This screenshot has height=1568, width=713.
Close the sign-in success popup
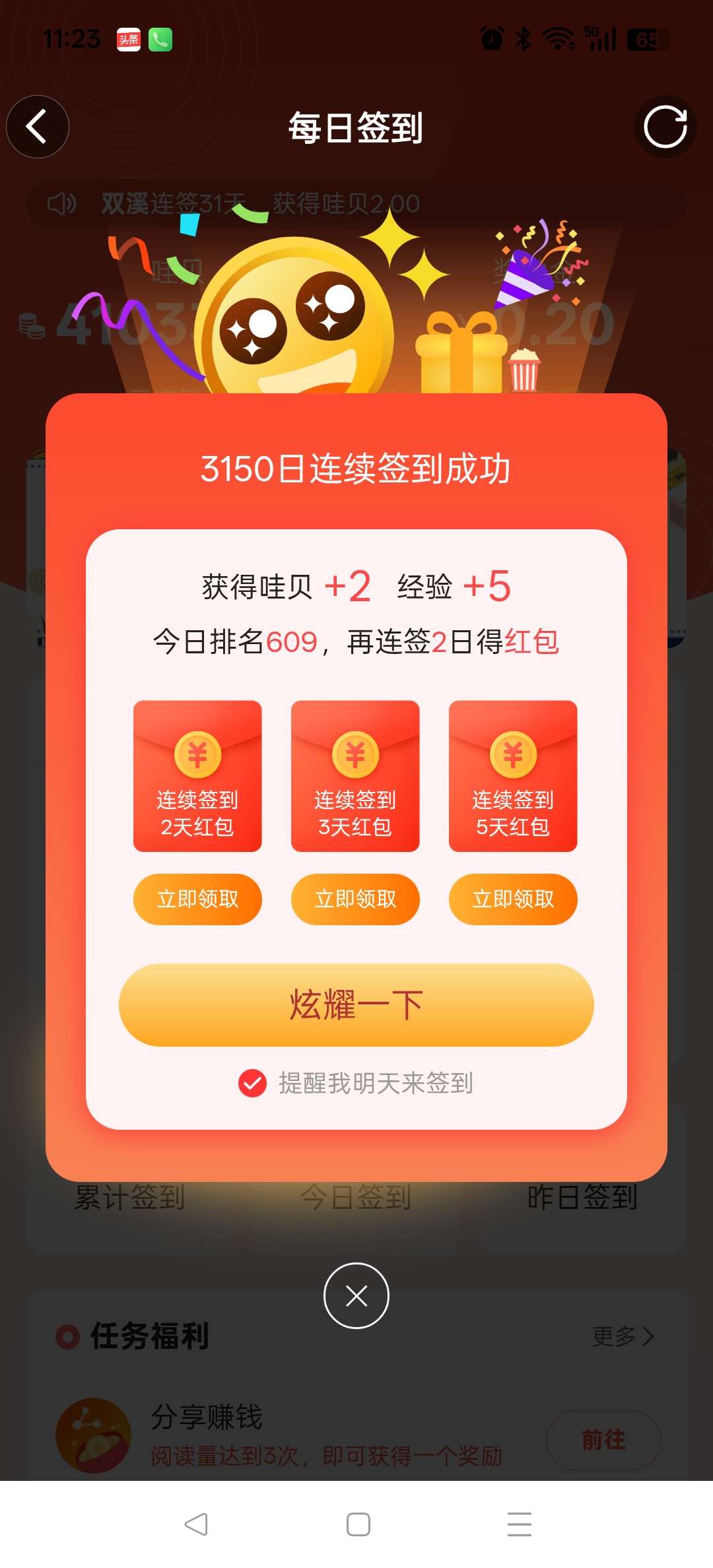click(x=356, y=1295)
